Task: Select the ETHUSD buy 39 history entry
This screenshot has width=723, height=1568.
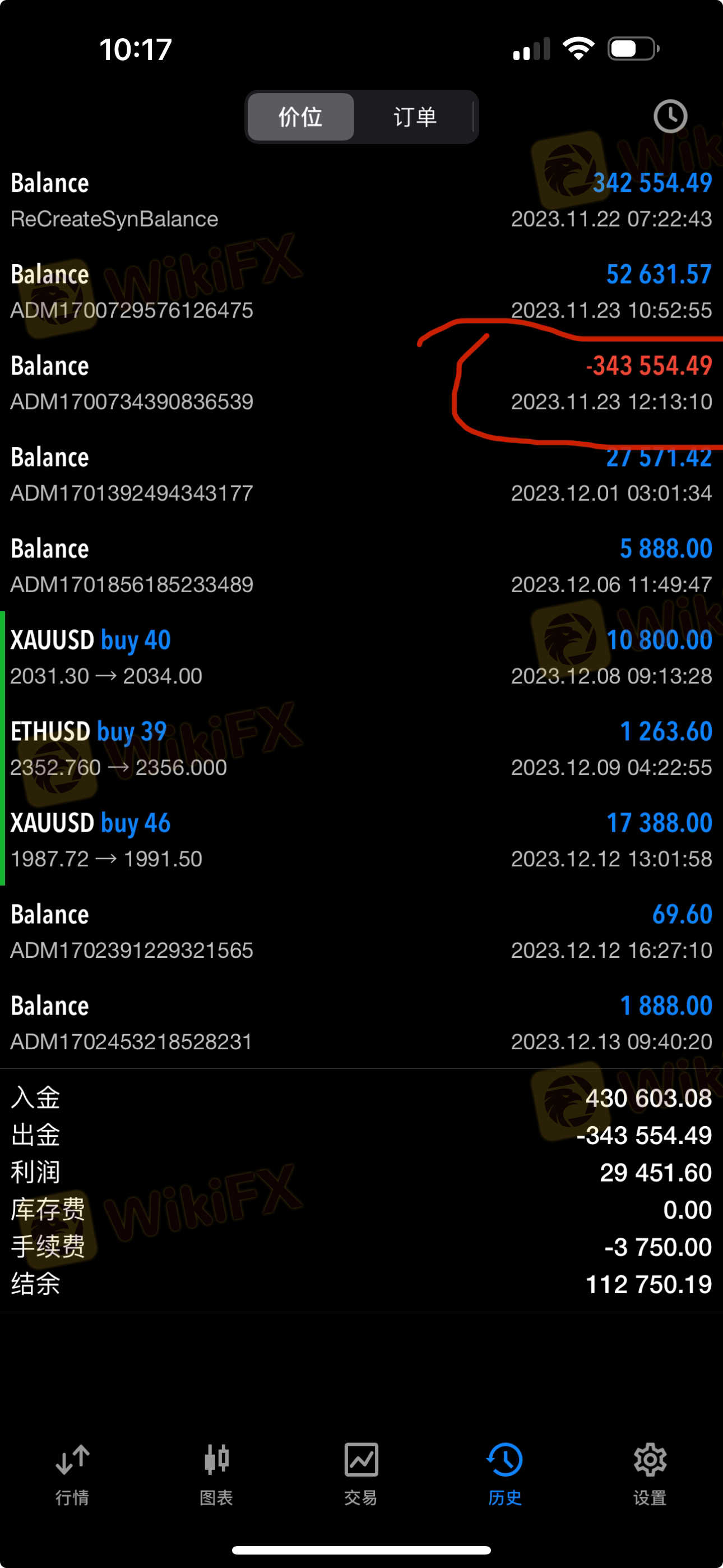Action: [x=361, y=748]
